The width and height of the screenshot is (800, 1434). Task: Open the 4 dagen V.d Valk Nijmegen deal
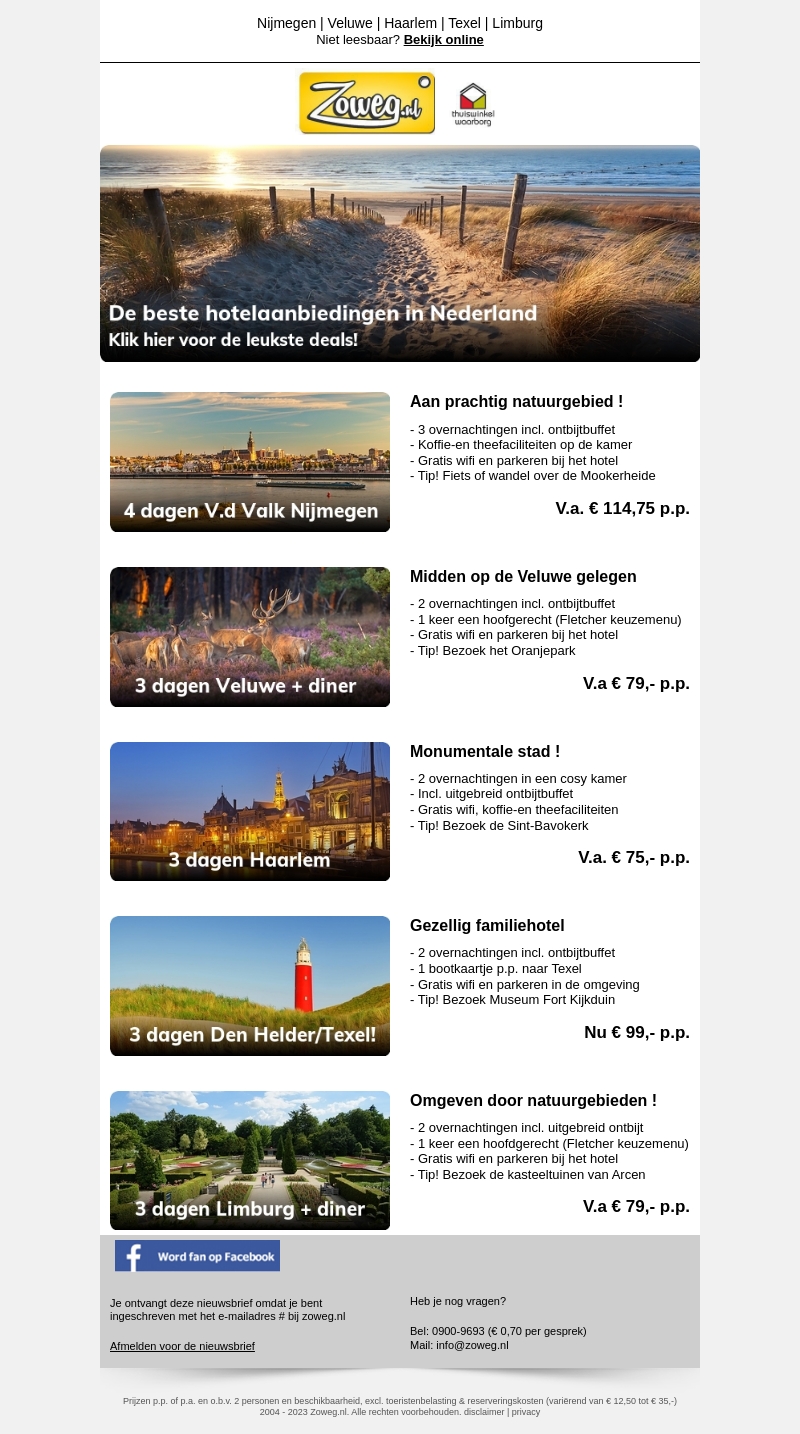pos(250,462)
